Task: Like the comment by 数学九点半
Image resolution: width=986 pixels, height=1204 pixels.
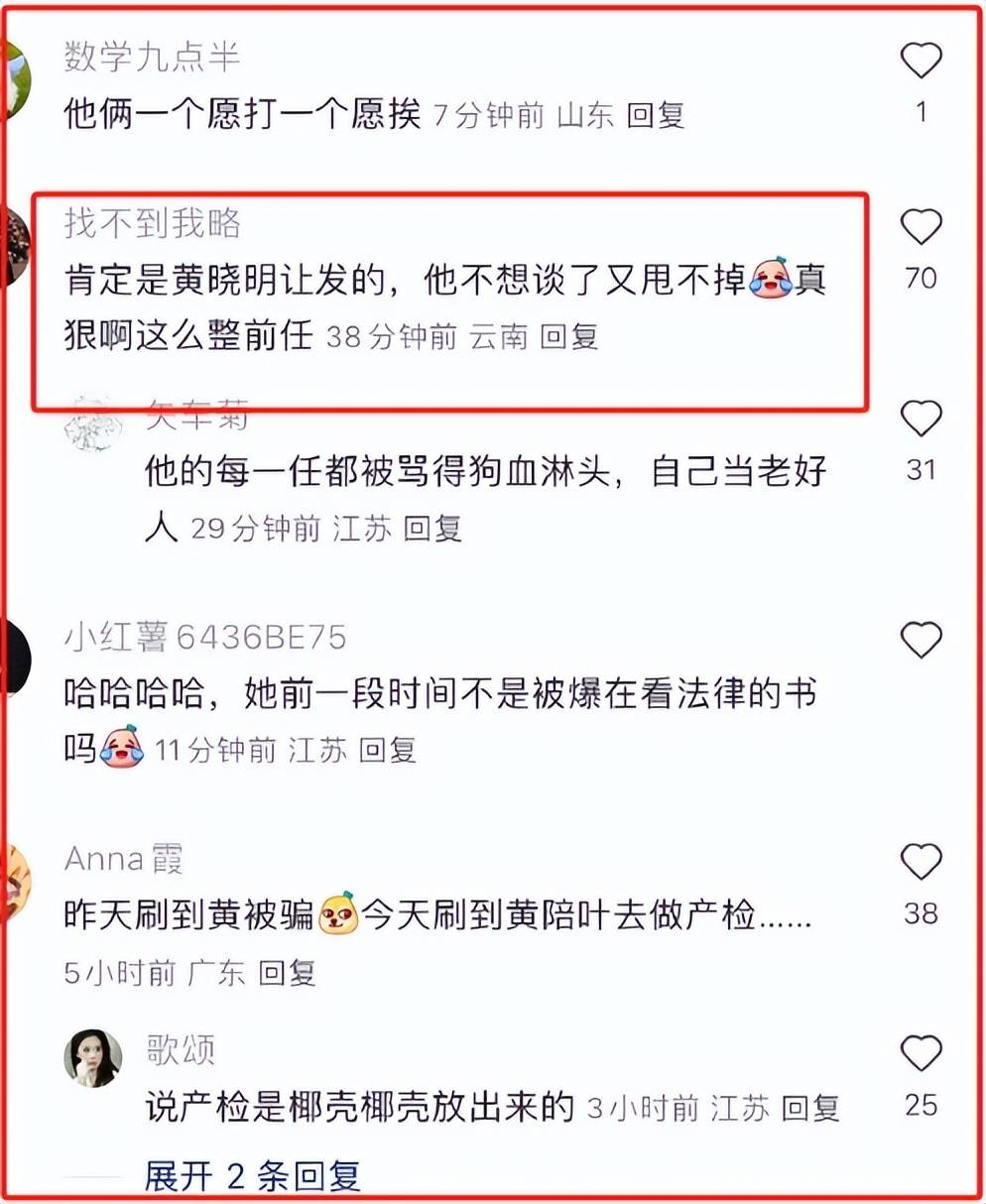Action: pos(921,61)
